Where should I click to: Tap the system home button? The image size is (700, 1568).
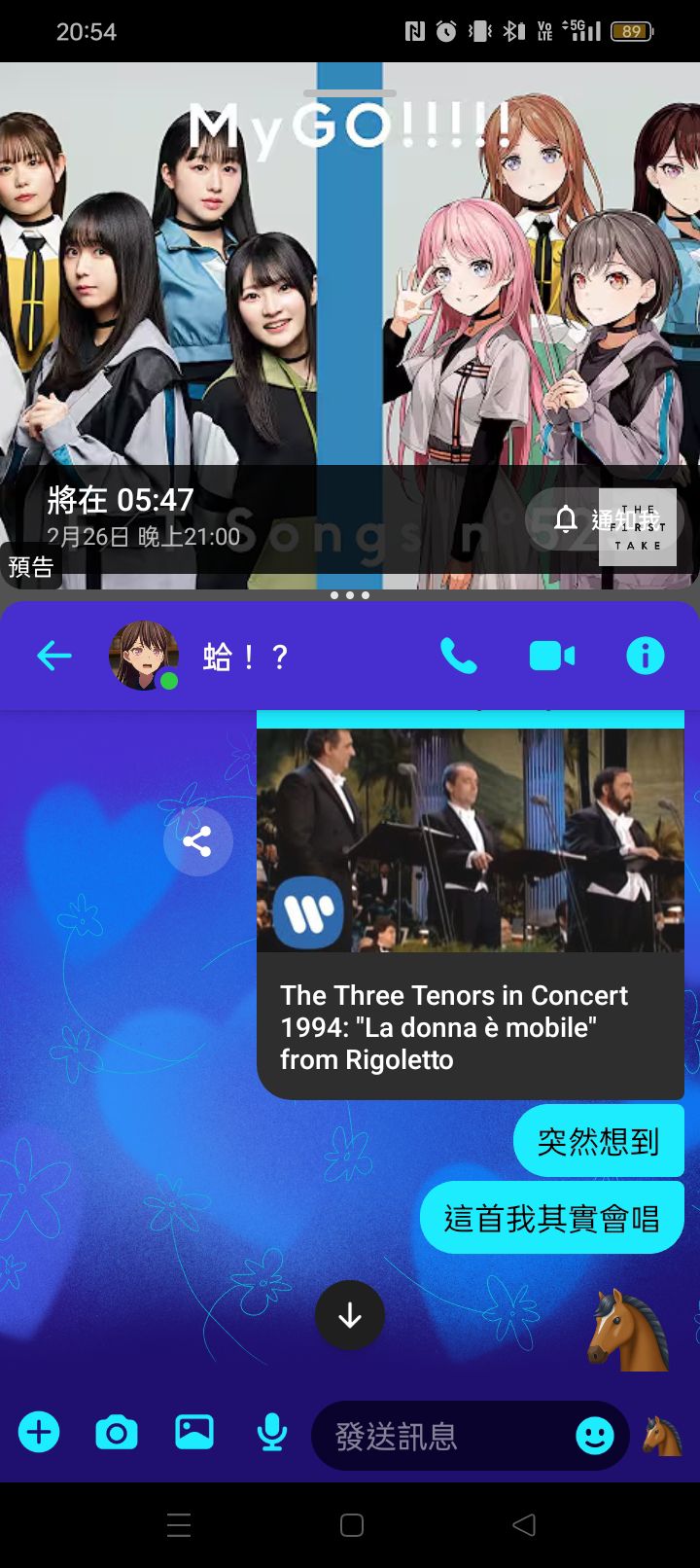point(352,1525)
